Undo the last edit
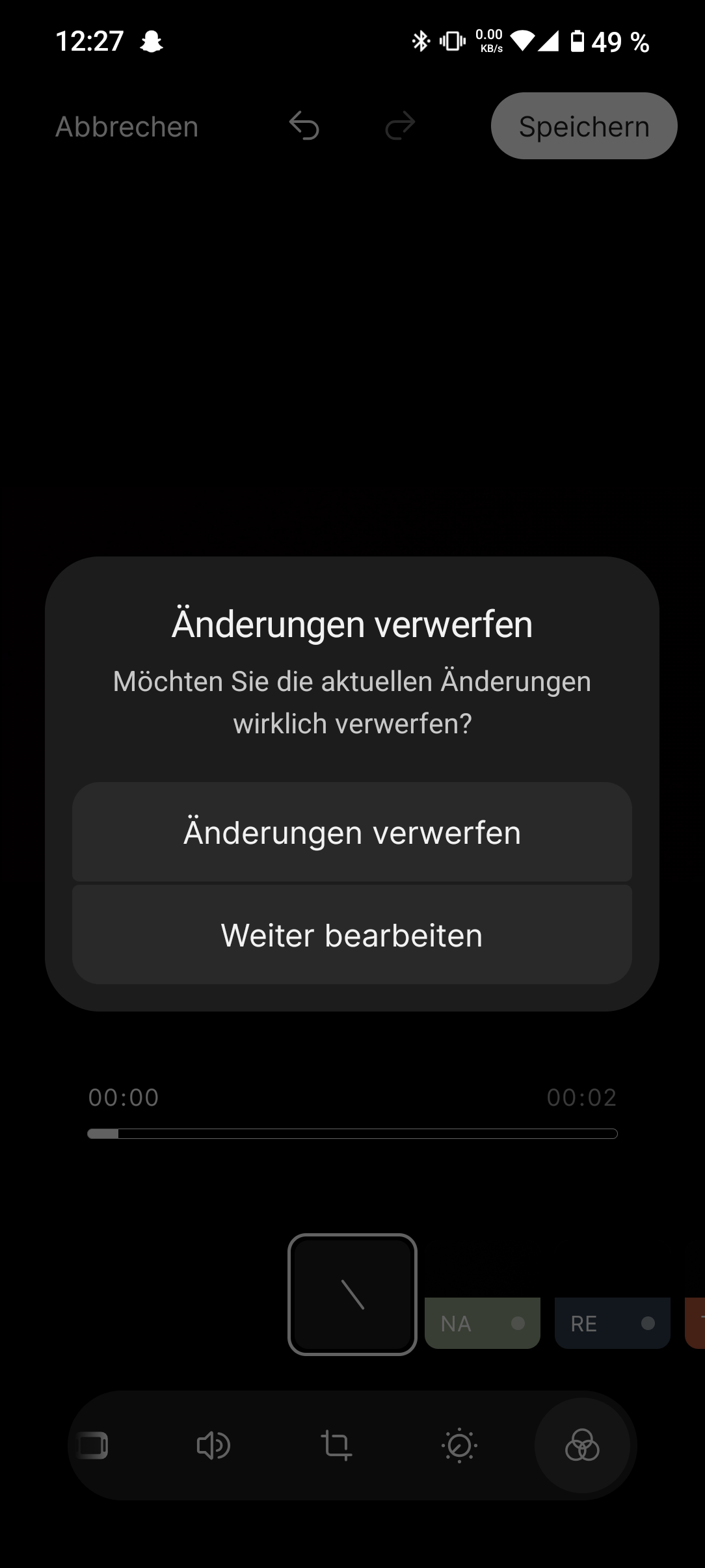This screenshot has width=705, height=1568. click(x=304, y=126)
